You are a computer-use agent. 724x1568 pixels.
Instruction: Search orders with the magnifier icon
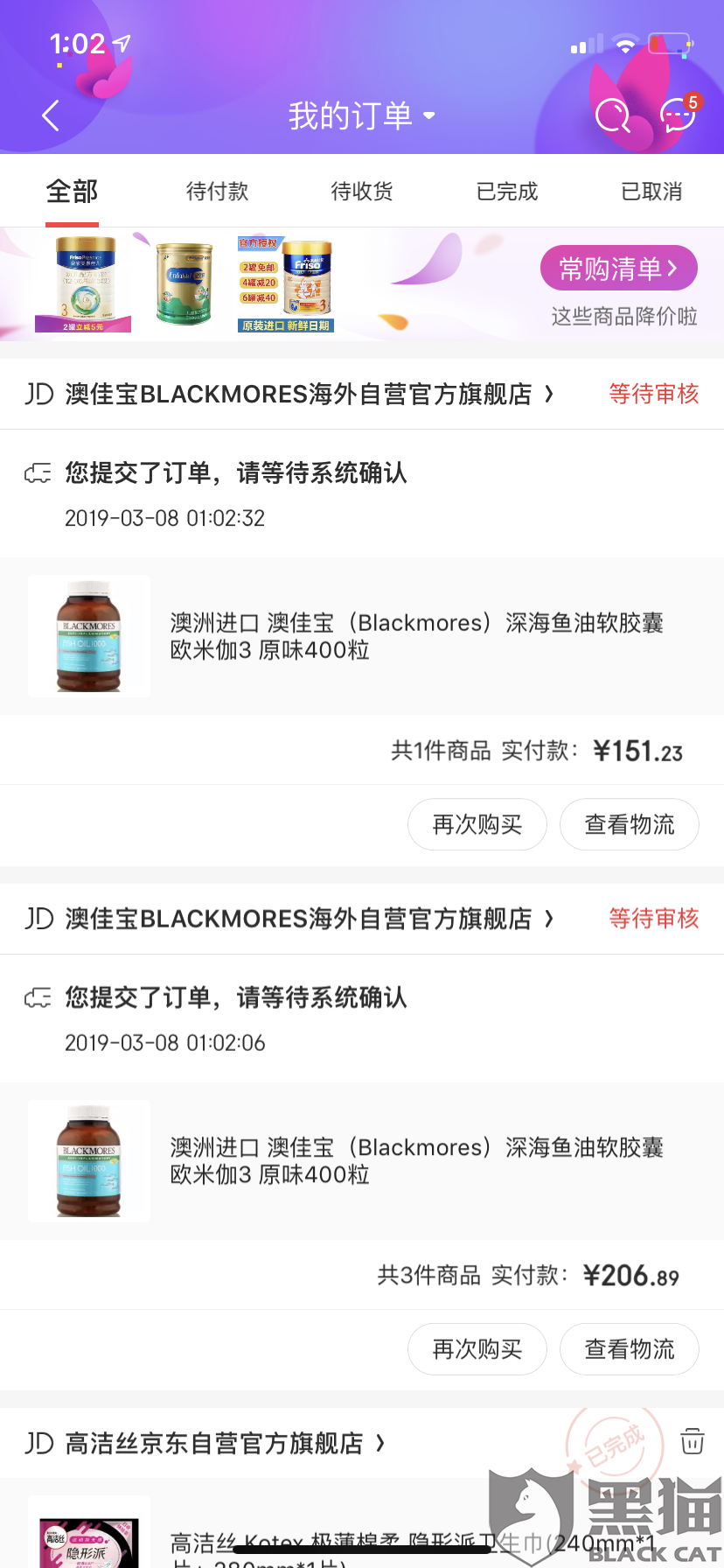[612, 115]
